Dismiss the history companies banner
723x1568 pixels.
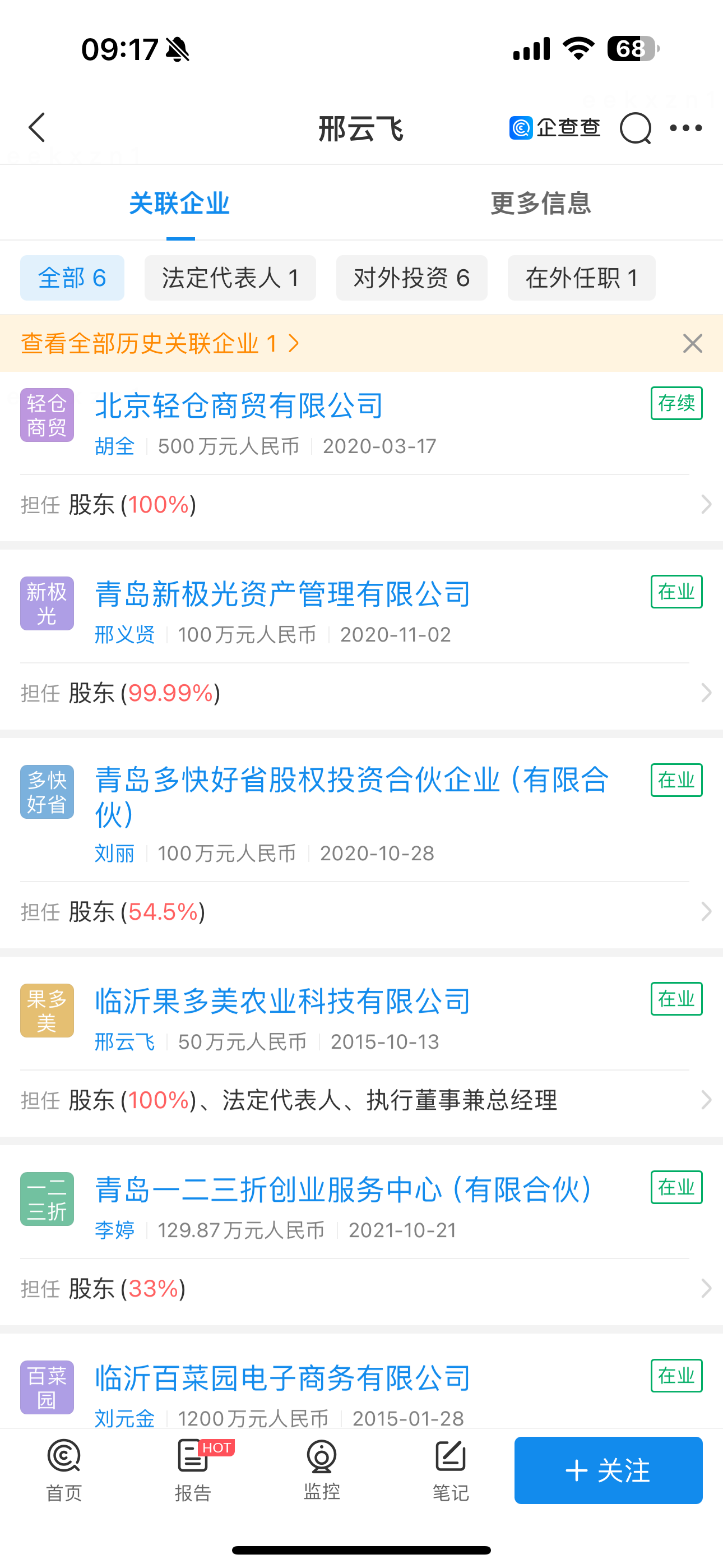click(x=693, y=344)
